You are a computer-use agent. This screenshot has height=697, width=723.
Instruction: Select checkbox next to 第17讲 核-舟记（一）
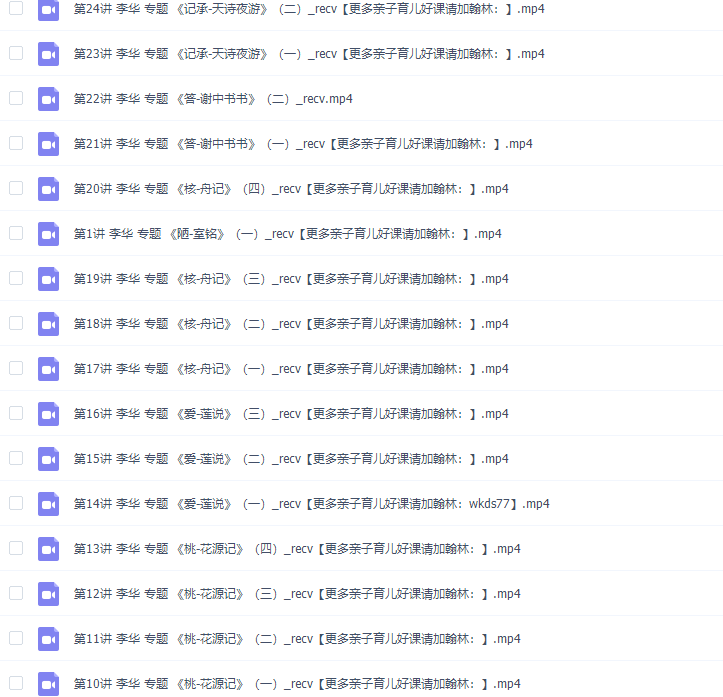16,368
